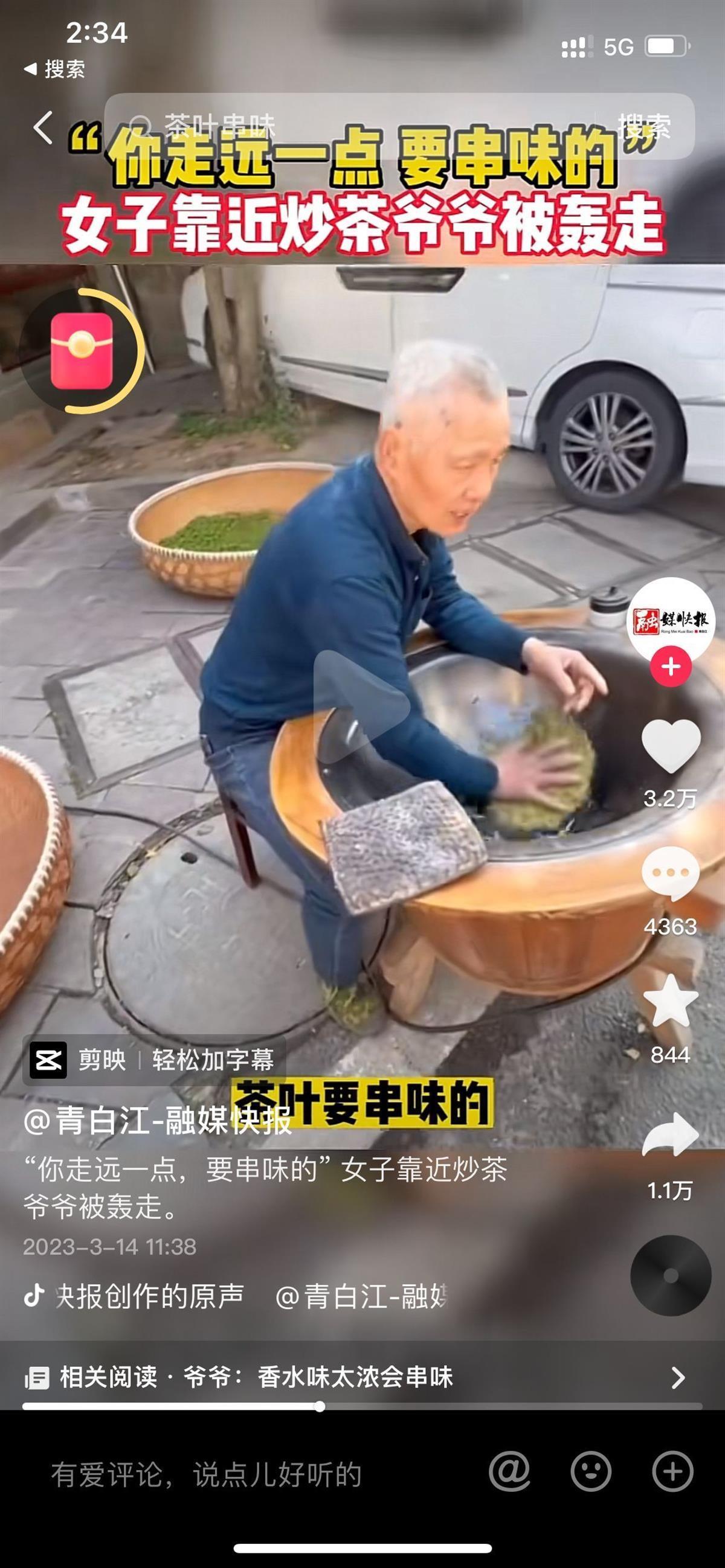Open the spinning music disc
Image resolution: width=725 pixels, height=1568 pixels.
point(670,1276)
